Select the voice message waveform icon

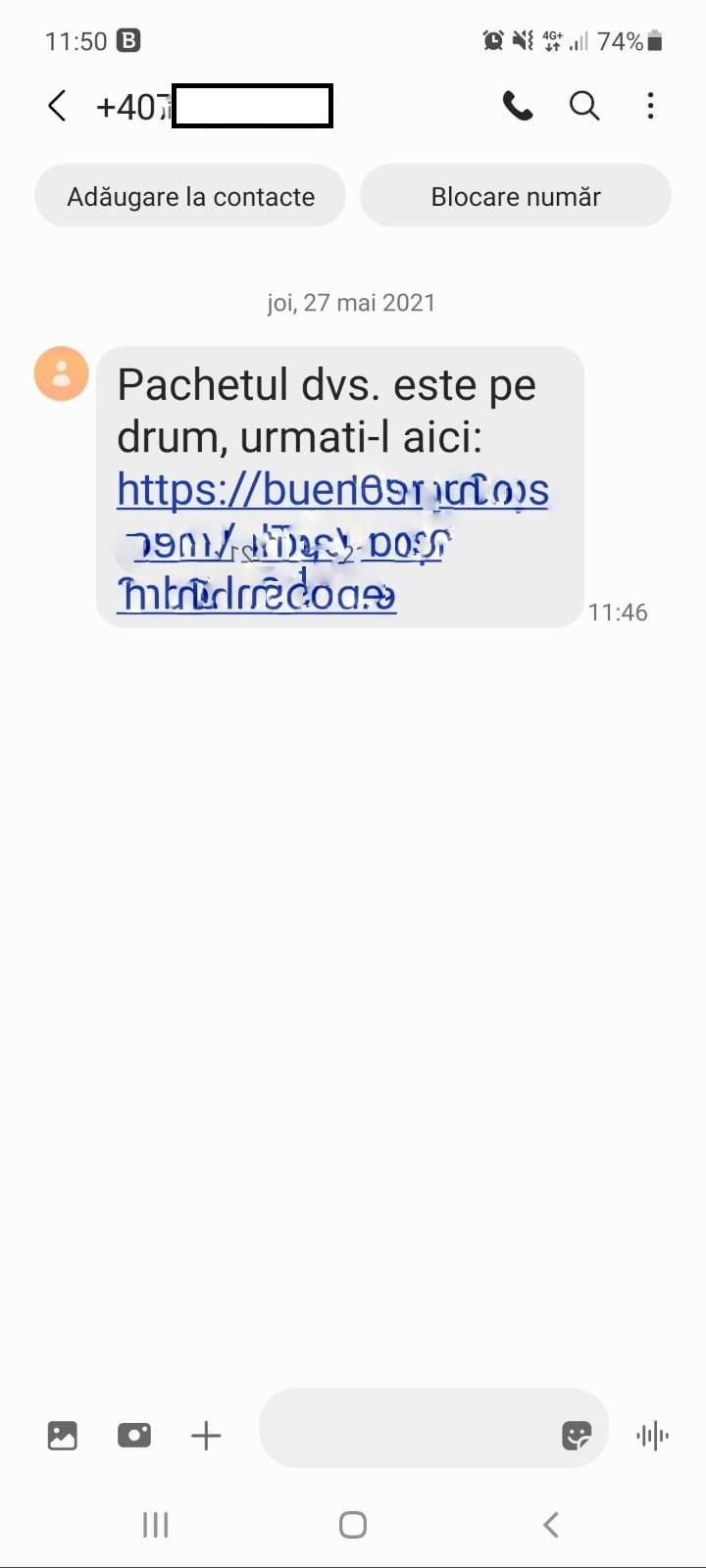pos(652,1435)
